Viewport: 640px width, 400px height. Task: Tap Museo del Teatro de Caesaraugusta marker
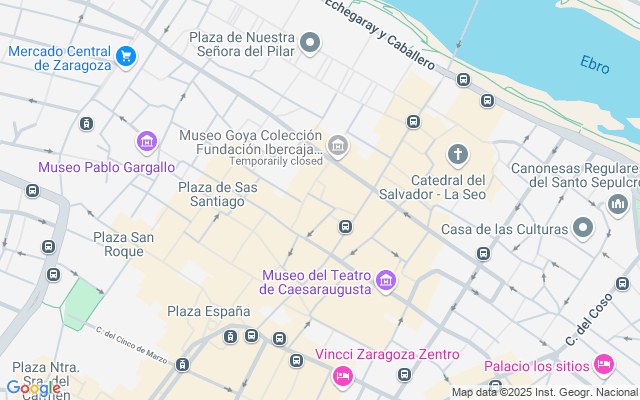(387, 281)
